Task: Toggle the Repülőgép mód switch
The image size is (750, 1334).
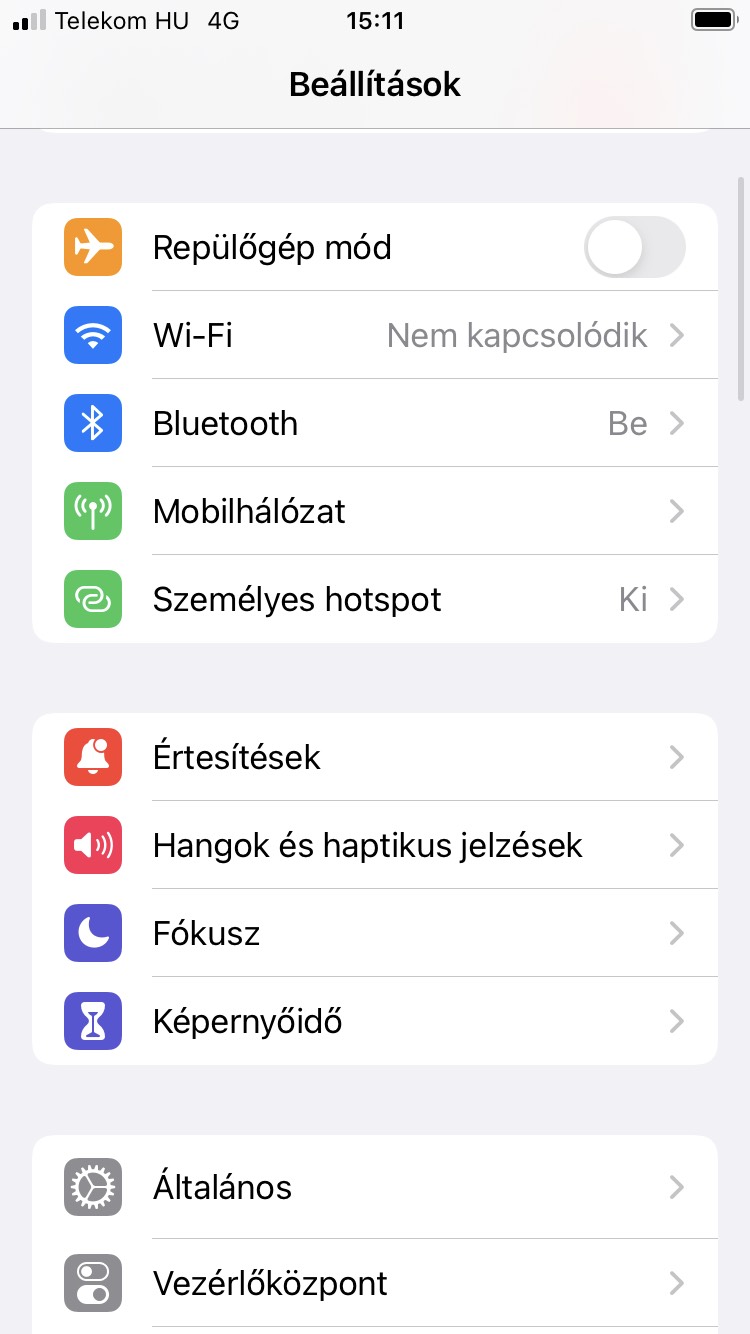Action: 635,247
